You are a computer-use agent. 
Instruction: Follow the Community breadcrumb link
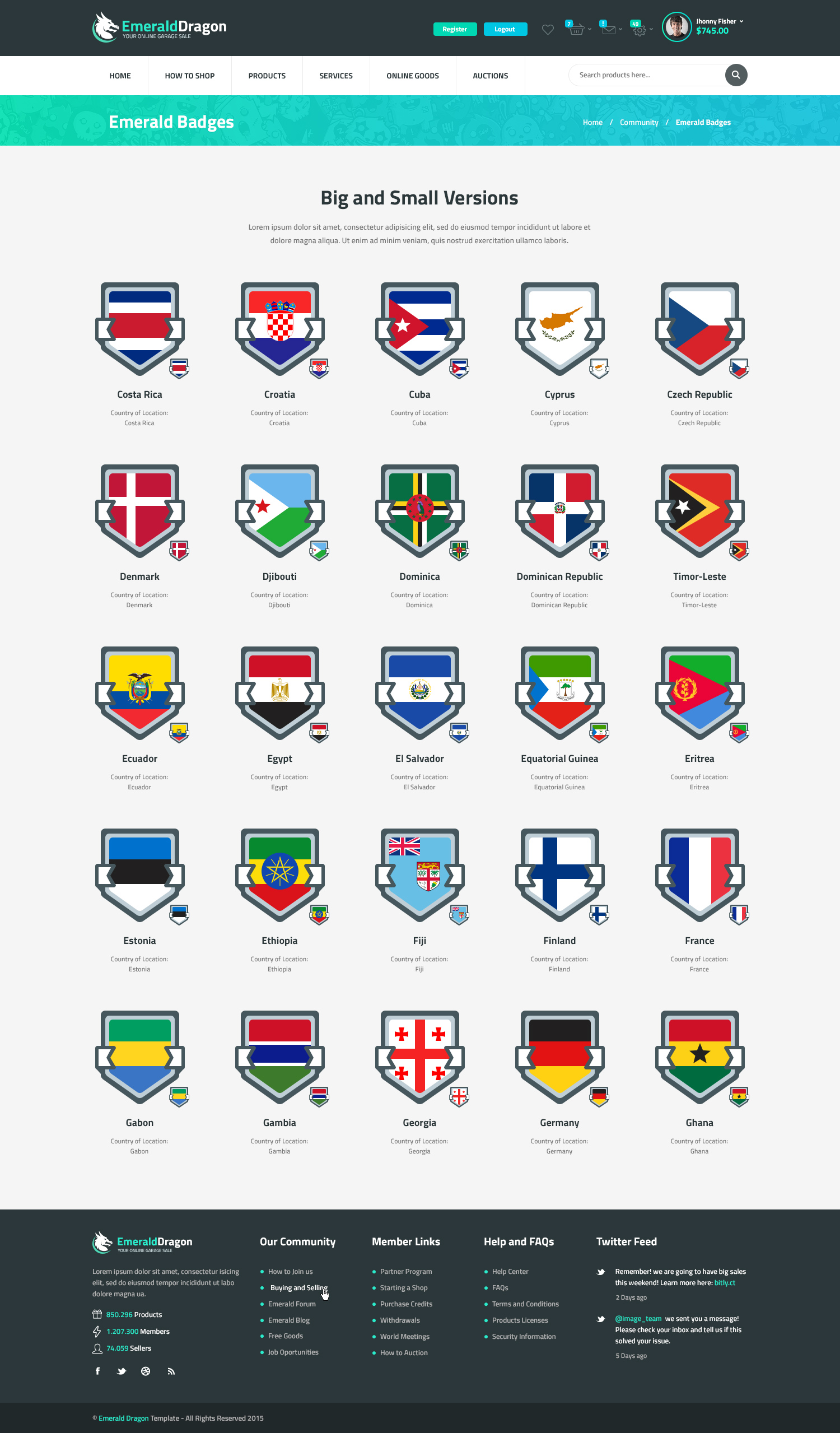639,122
